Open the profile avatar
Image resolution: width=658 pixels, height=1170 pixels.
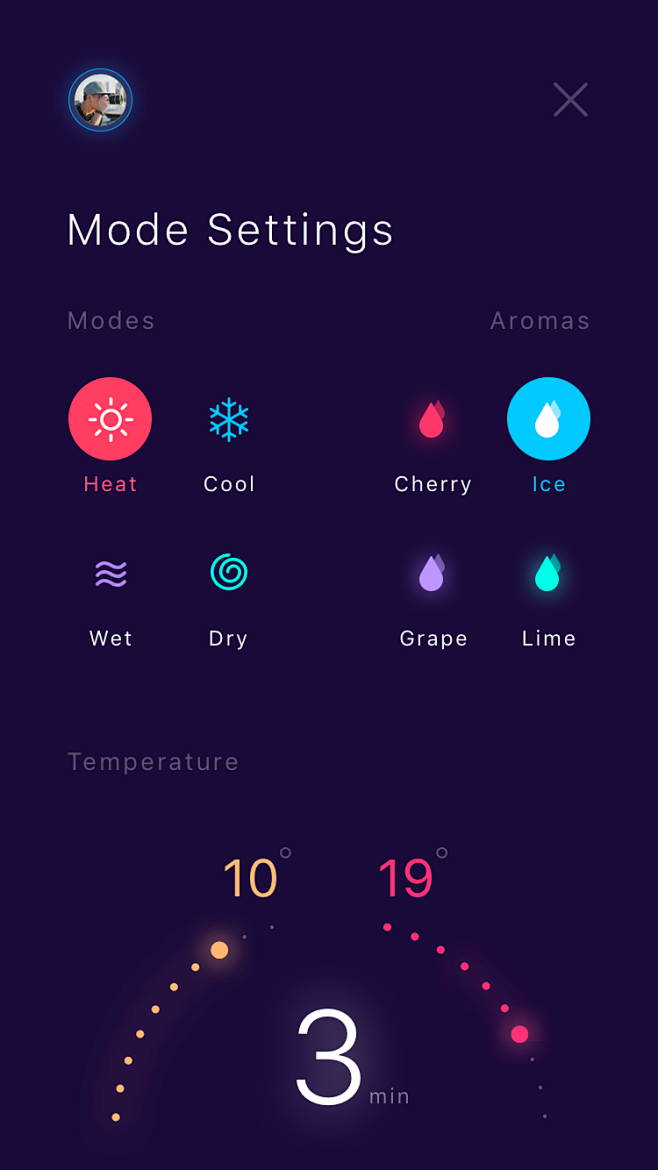pyautogui.click(x=101, y=100)
